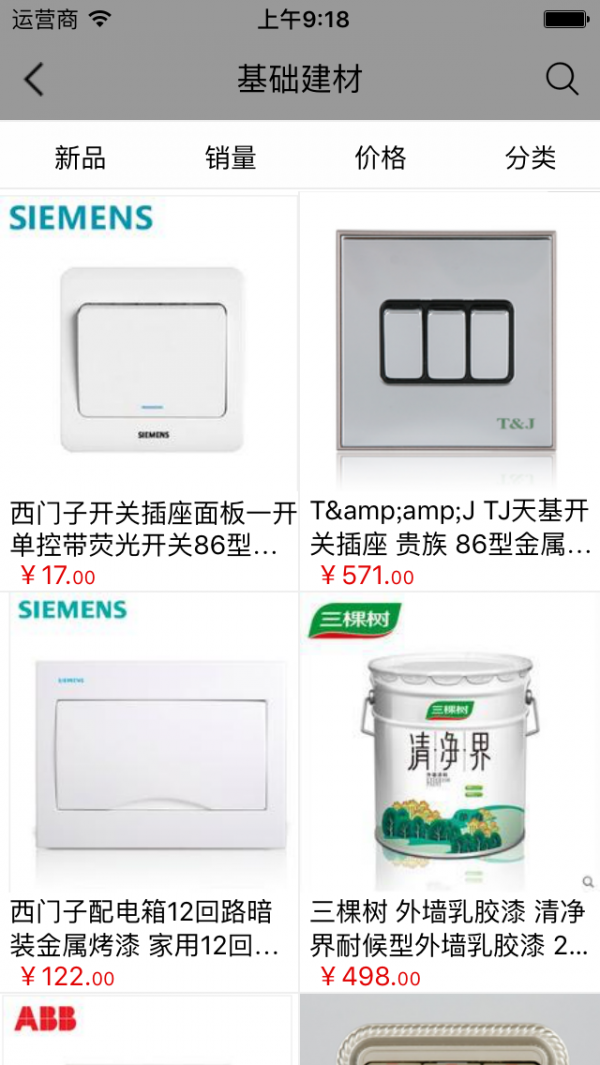Go back from 基础建材 page
Viewport: 600px width, 1065px height.
(35, 79)
